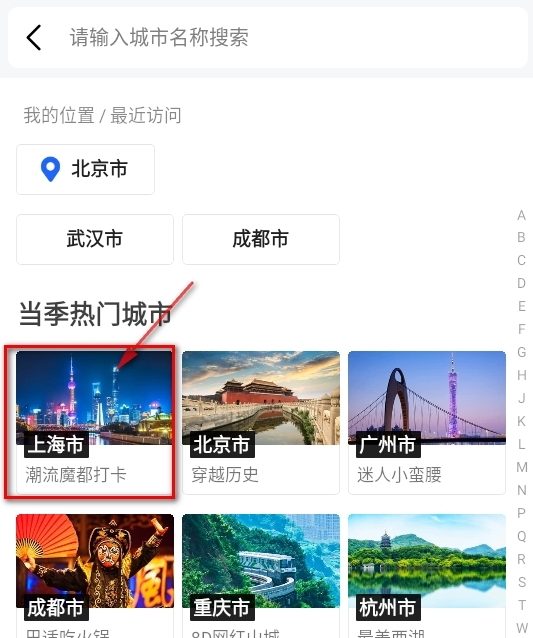Jump to letter M in index

pos(521,467)
